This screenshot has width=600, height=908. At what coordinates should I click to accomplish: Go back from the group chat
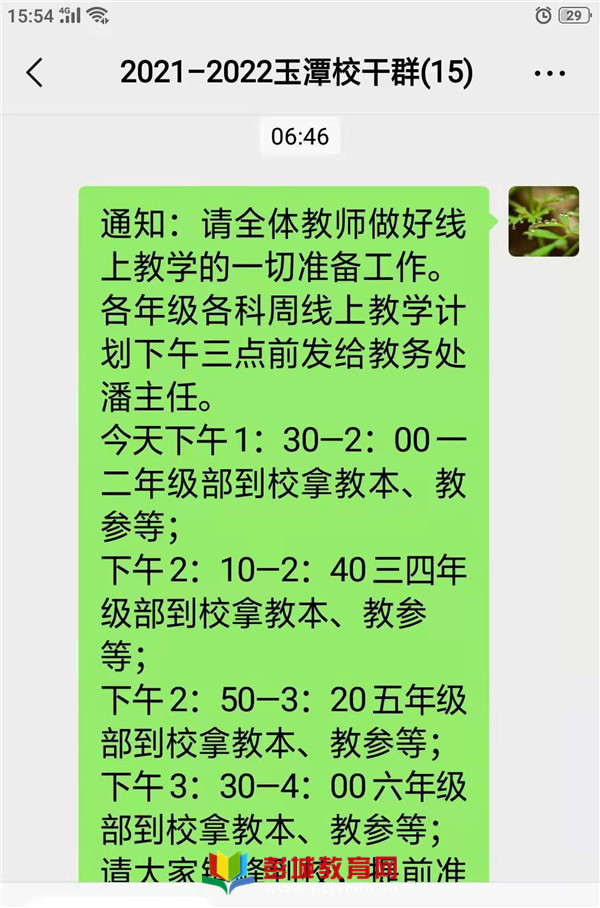[x=35, y=73]
